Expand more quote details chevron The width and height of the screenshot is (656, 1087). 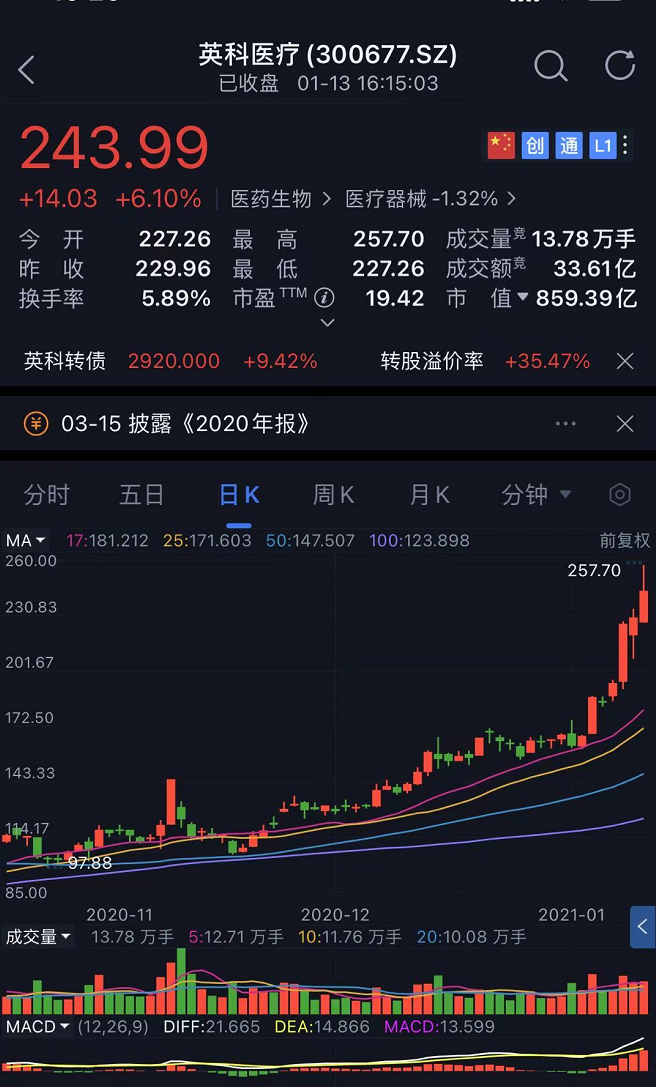[x=327, y=322]
